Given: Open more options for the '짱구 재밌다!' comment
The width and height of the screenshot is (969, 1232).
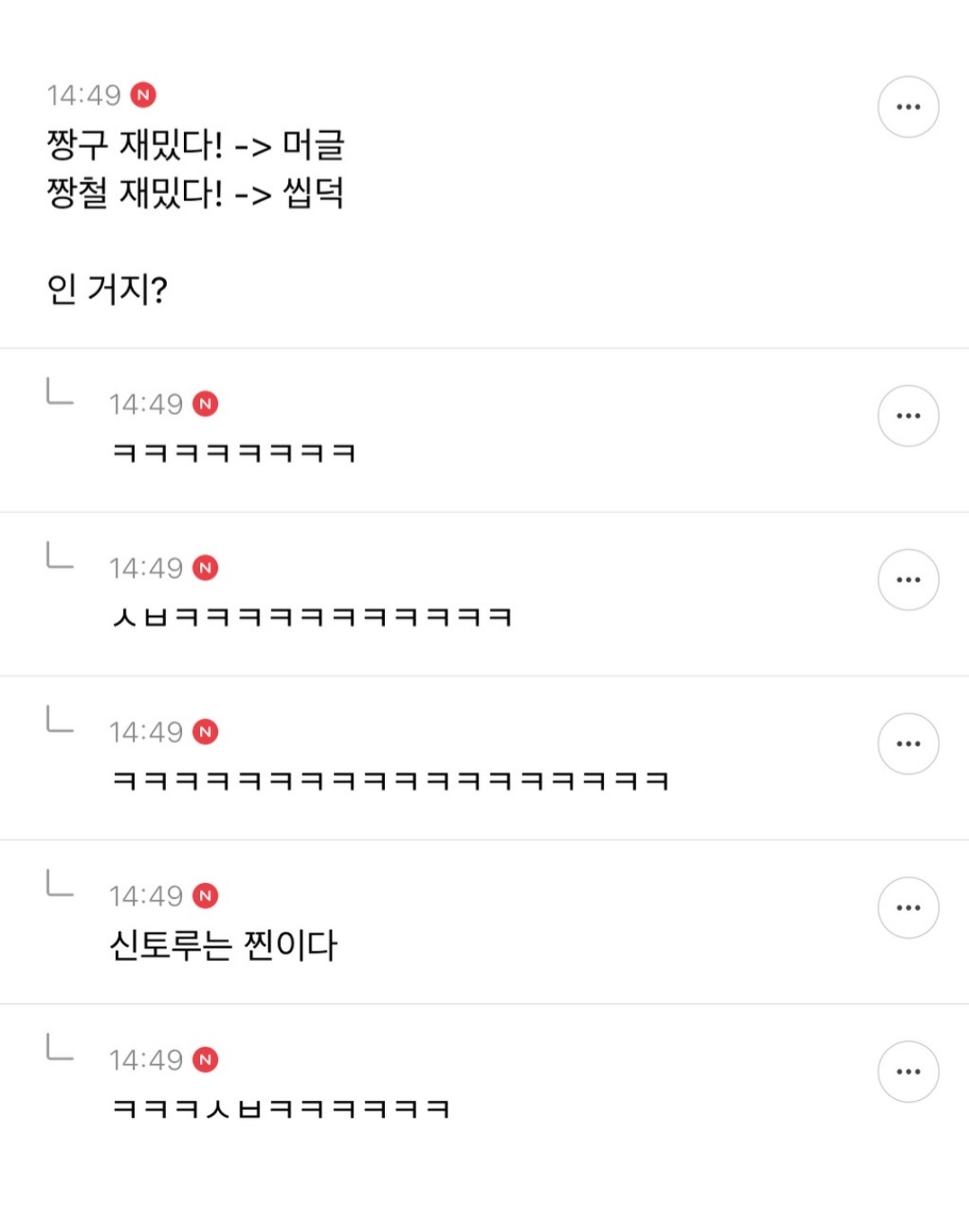Looking at the screenshot, I should tap(908, 107).
